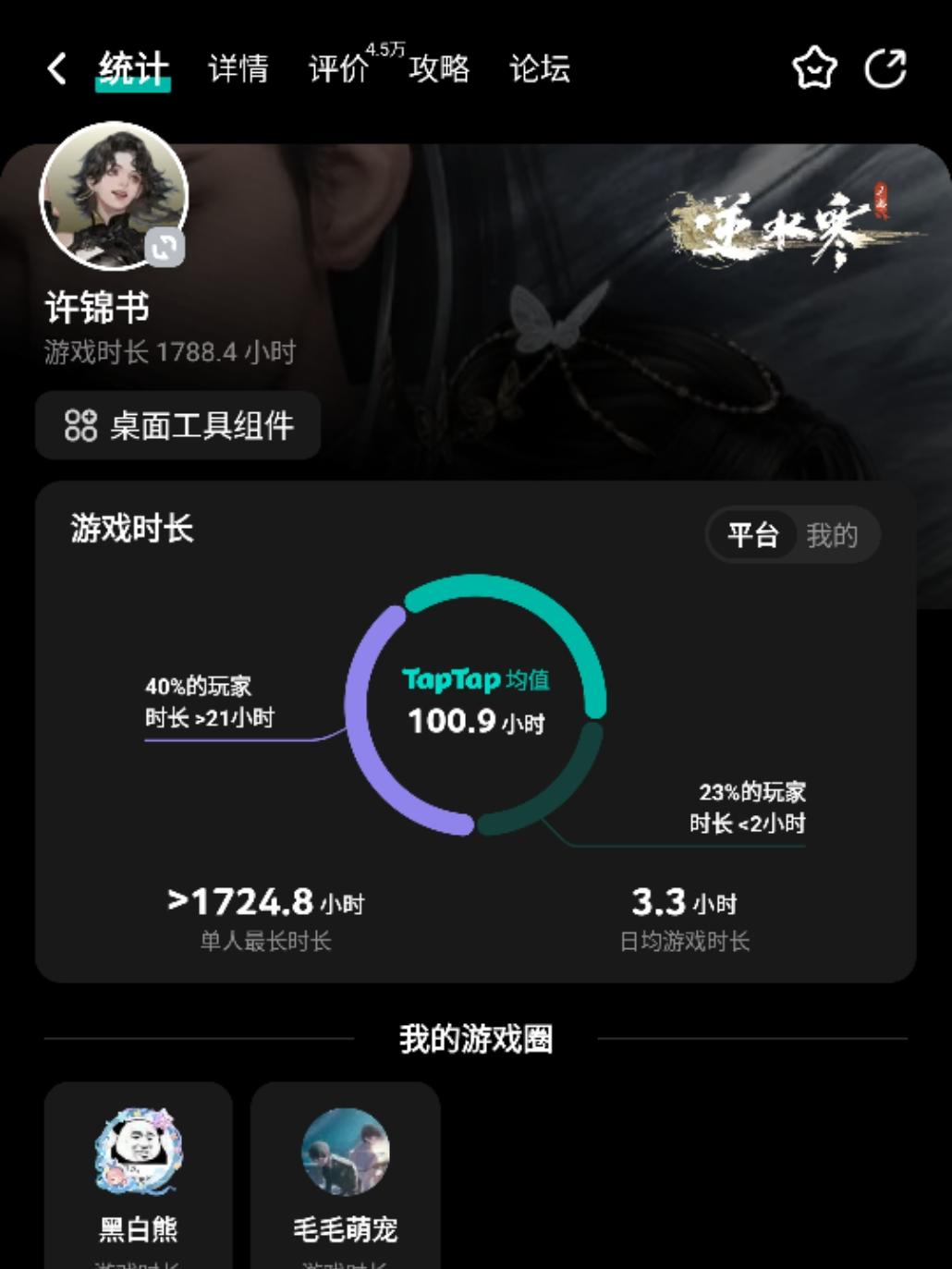Switch playtime view to 我的
Viewport: 952px width, 1269px height.
point(835,534)
